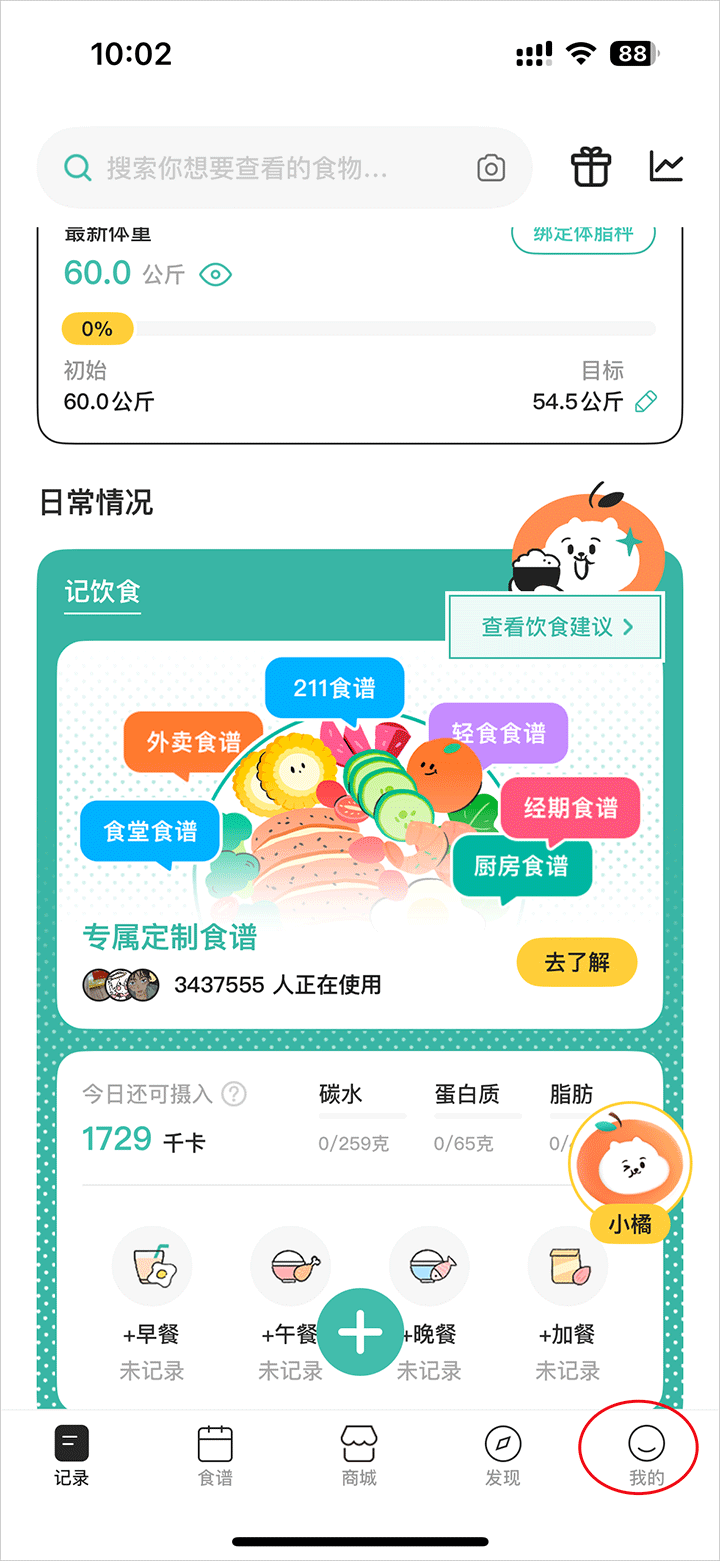
Task: Switch to the 商城 tab
Action: click(359, 1455)
